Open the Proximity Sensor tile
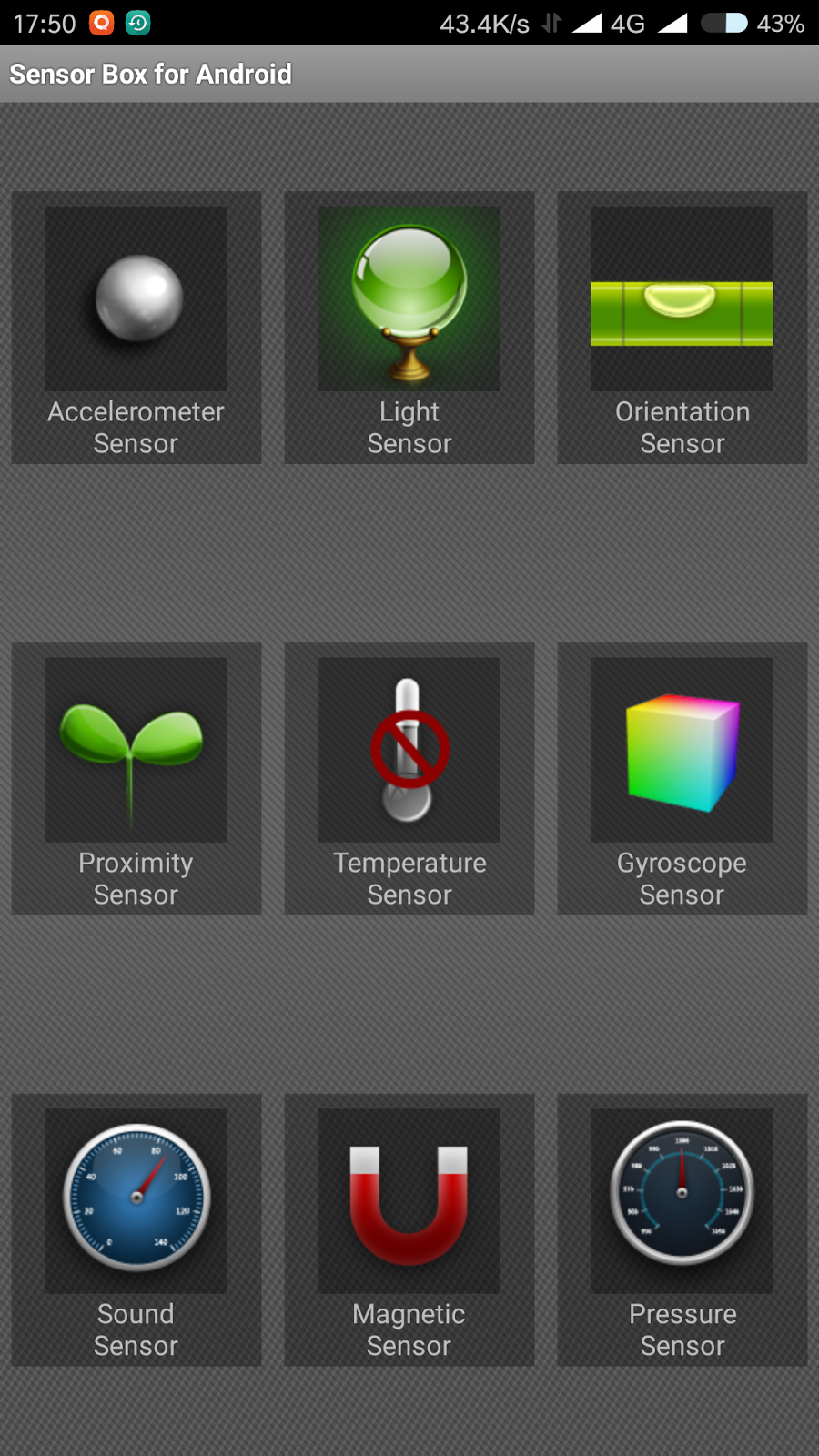Image resolution: width=819 pixels, height=1456 pixels. pos(136,779)
